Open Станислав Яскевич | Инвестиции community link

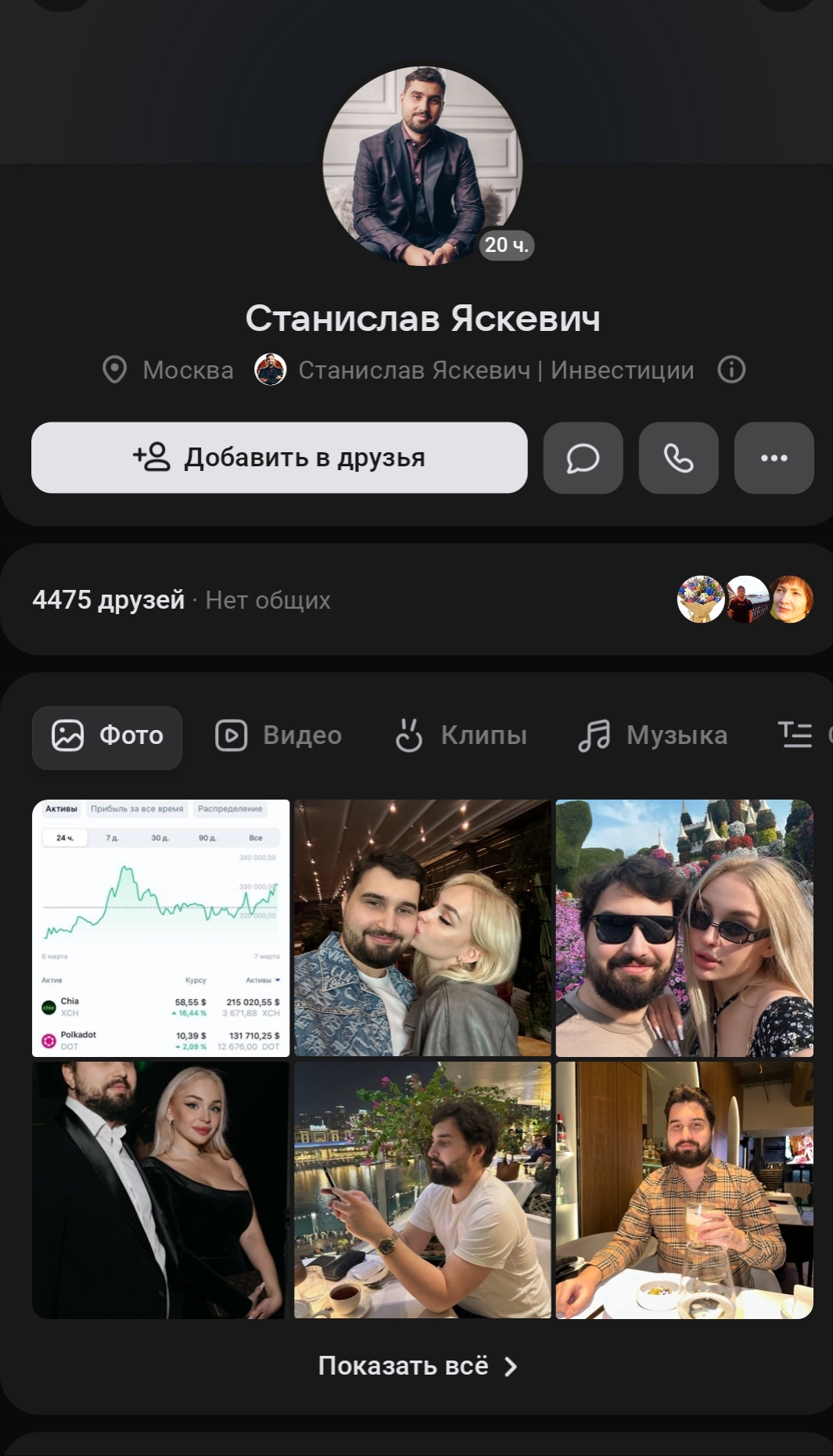pos(494,370)
